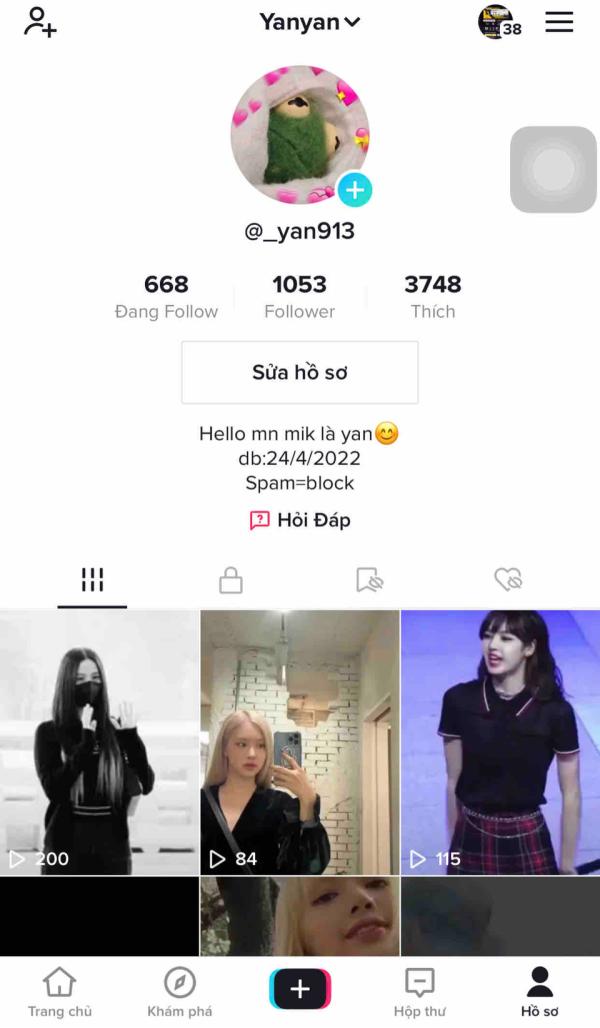View the 1053 Follower list

(x=300, y=296)
